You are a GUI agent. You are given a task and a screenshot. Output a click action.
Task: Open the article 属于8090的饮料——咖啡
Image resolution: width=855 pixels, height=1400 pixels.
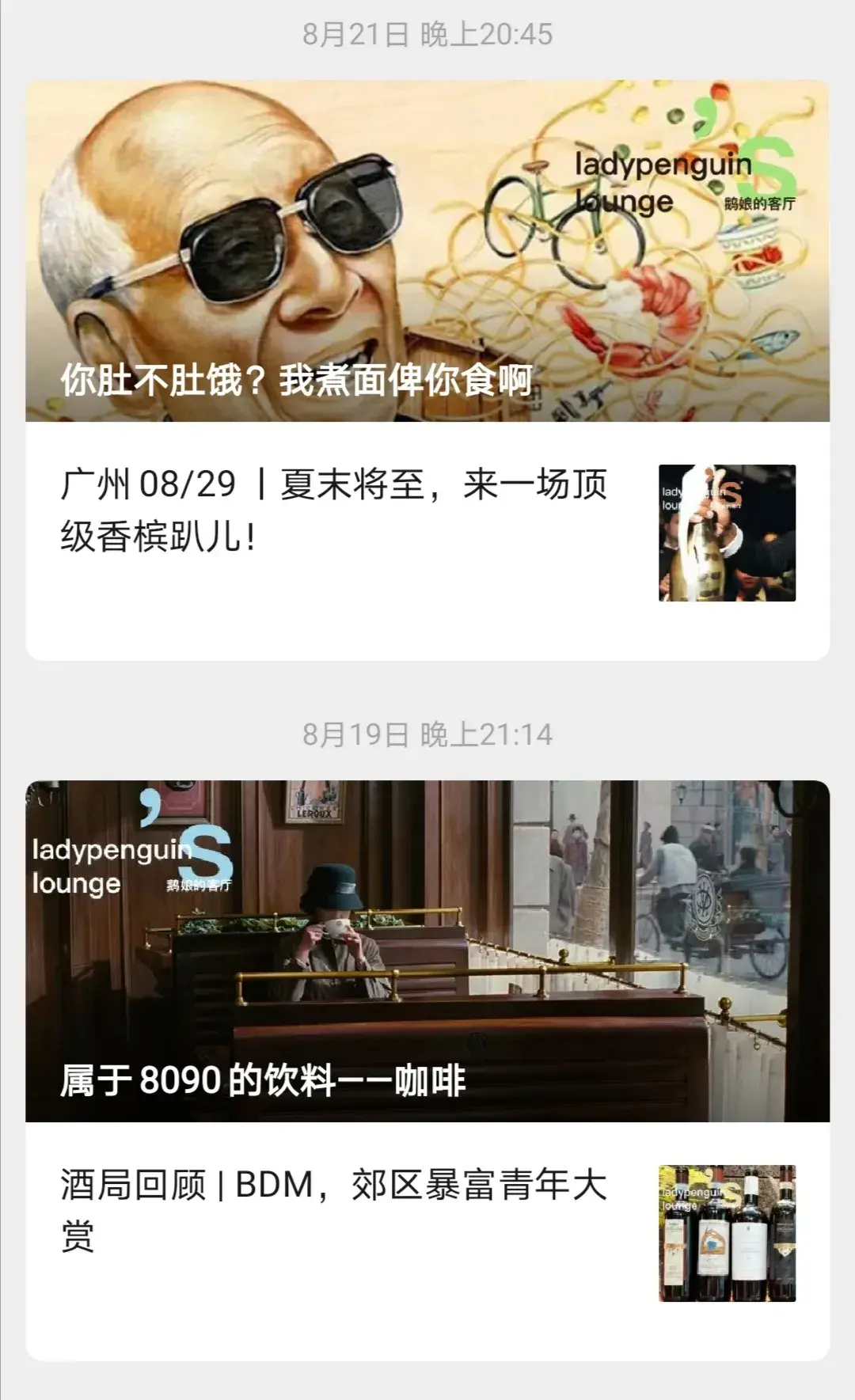point(427,951)
